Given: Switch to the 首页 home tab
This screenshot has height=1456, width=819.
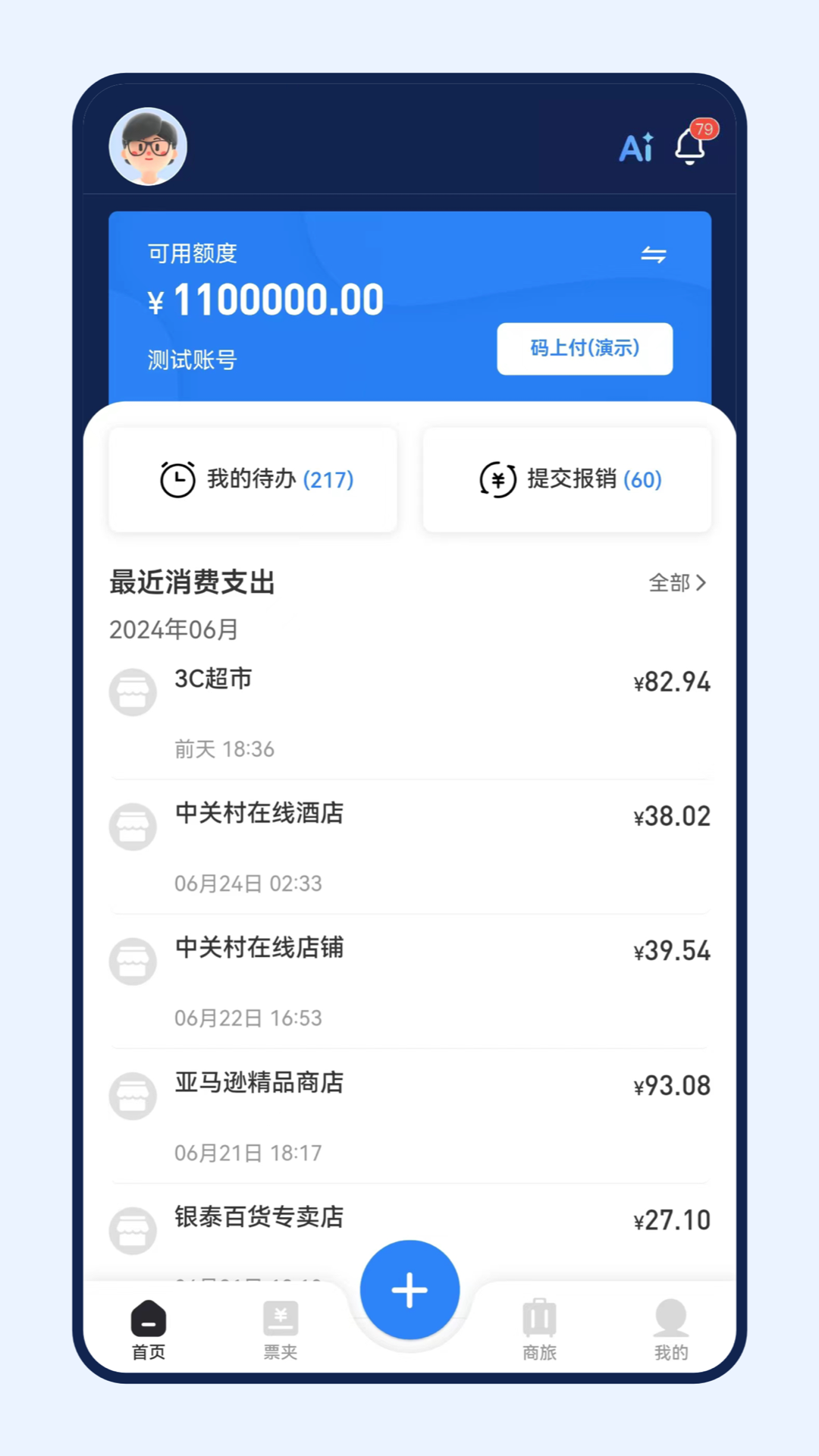Looking at the screenshot, I should 148,1327.
